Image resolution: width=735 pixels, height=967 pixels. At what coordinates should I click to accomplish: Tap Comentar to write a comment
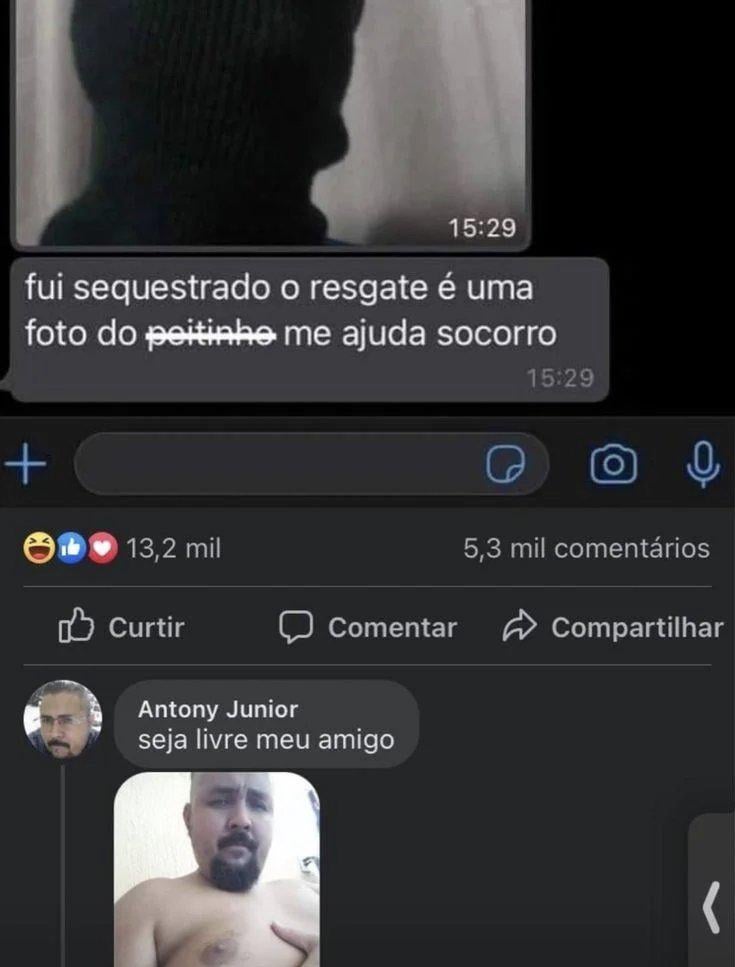367,627
